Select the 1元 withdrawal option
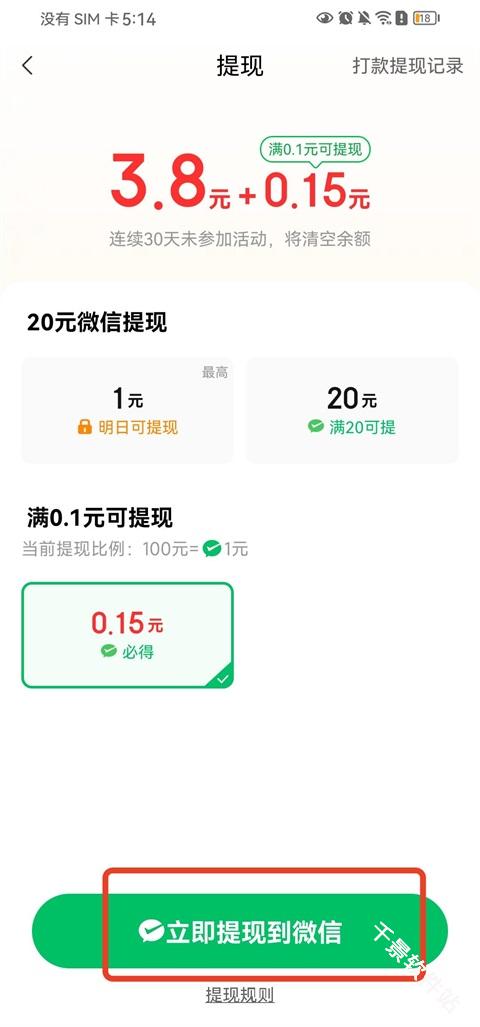480x1027 pixels. [x=128, y=410]
